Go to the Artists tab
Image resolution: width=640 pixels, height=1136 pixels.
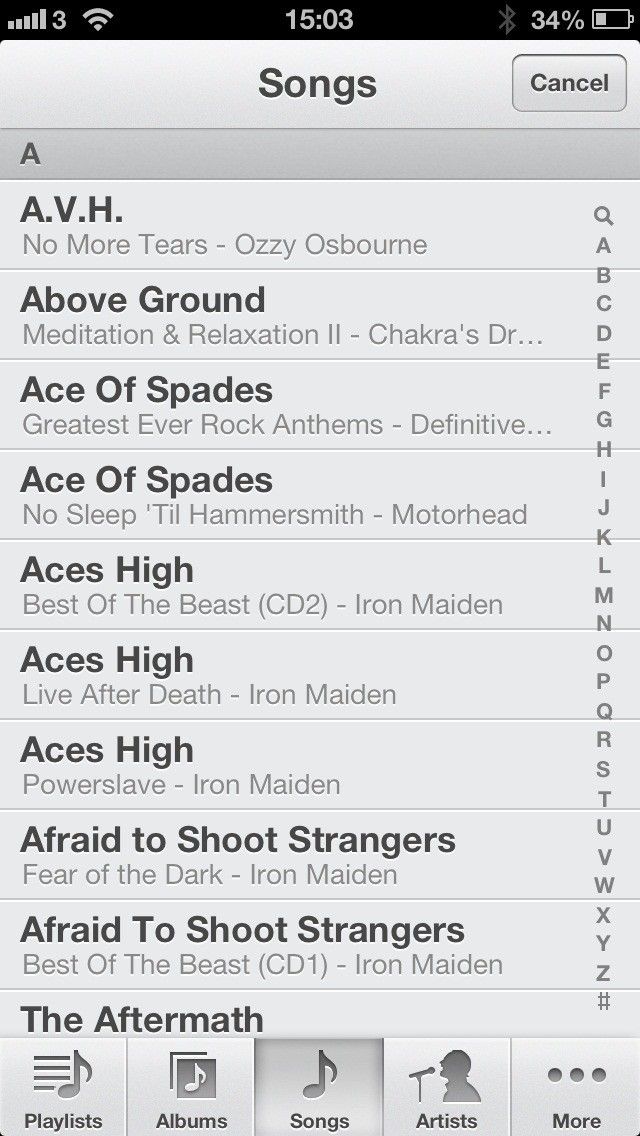pyautogui.click(x=447, y=1087)
